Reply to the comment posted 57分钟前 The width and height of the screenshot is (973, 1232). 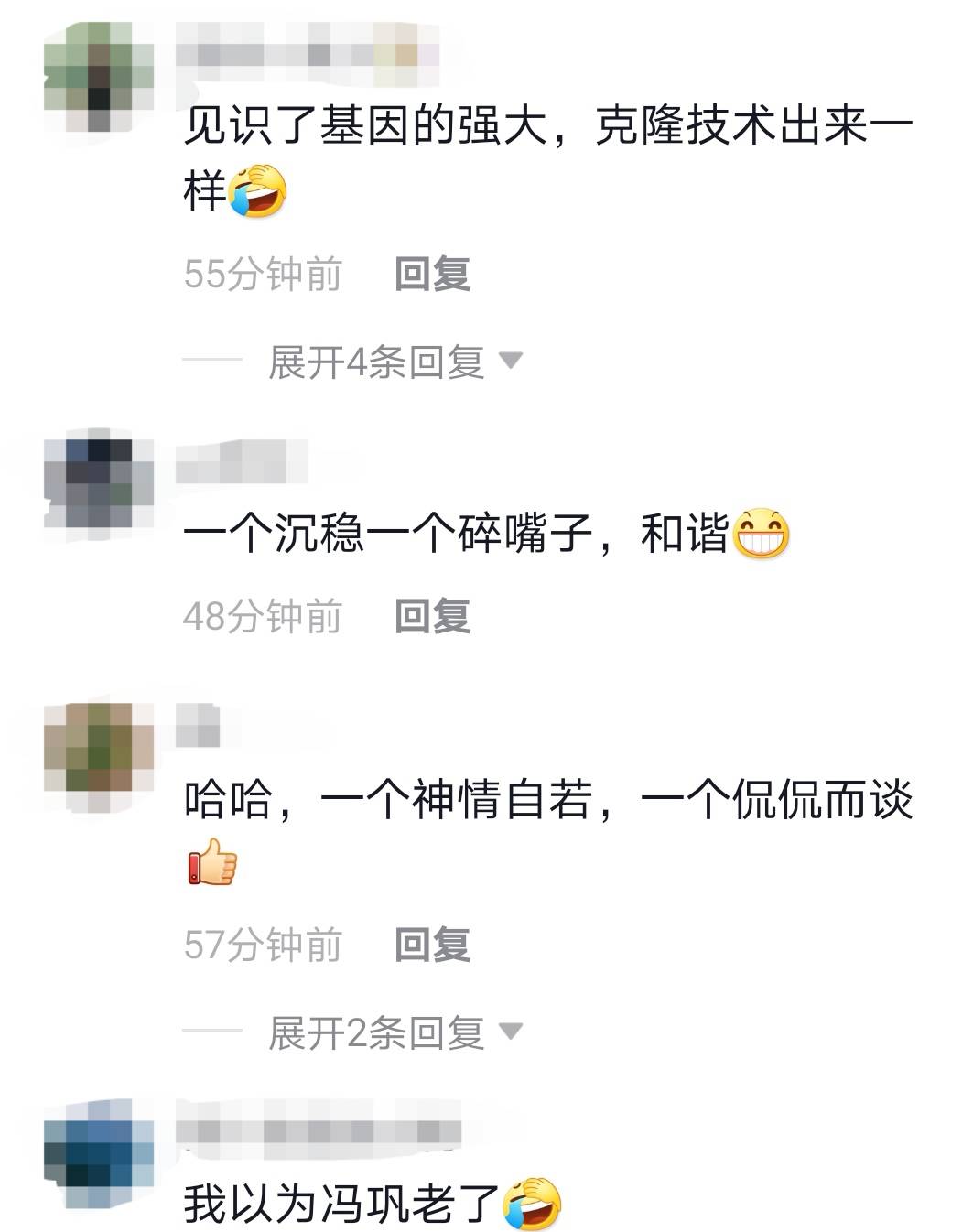[432, 945]
